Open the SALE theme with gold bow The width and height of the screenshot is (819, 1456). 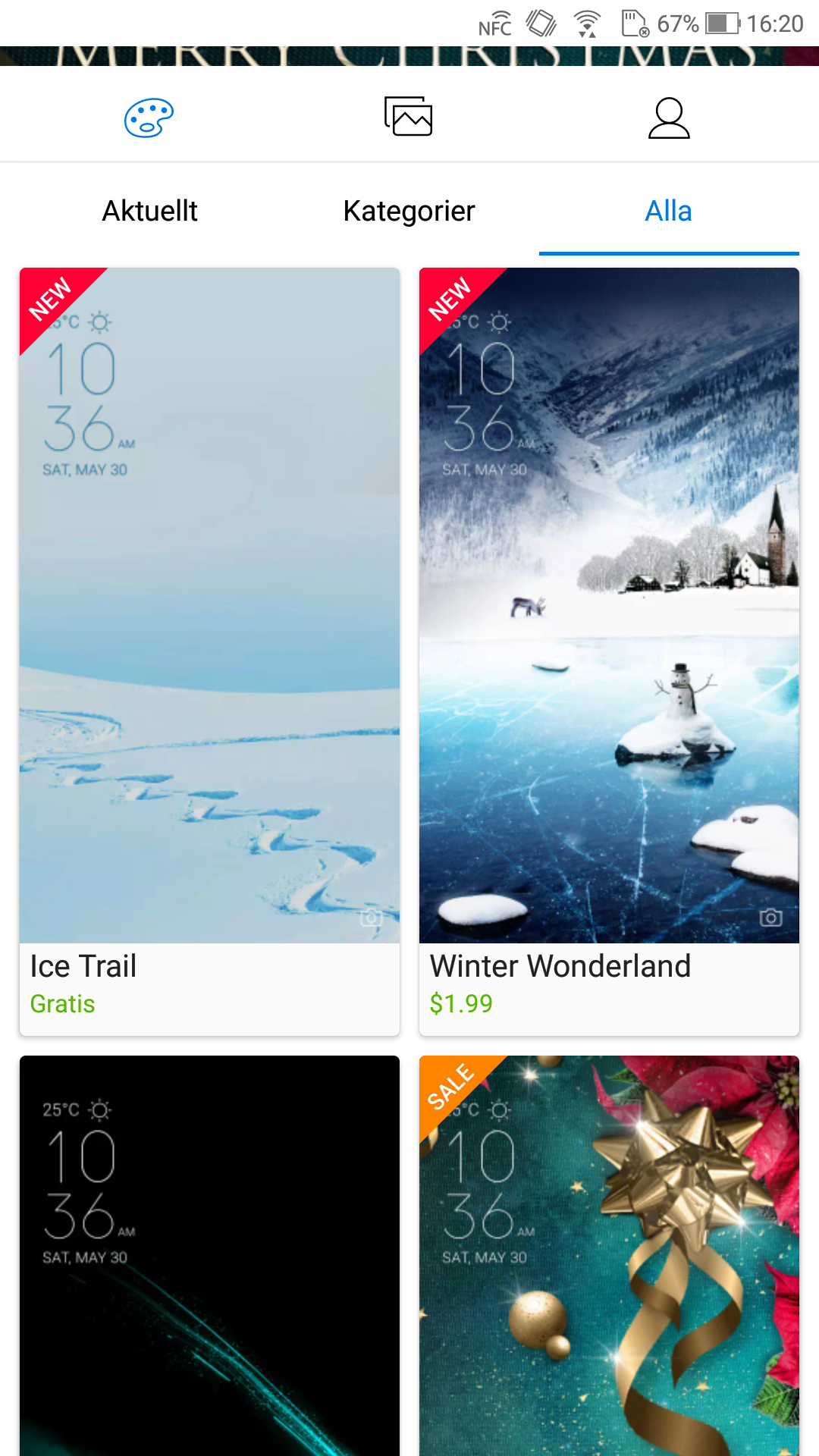pos(609,1255)
